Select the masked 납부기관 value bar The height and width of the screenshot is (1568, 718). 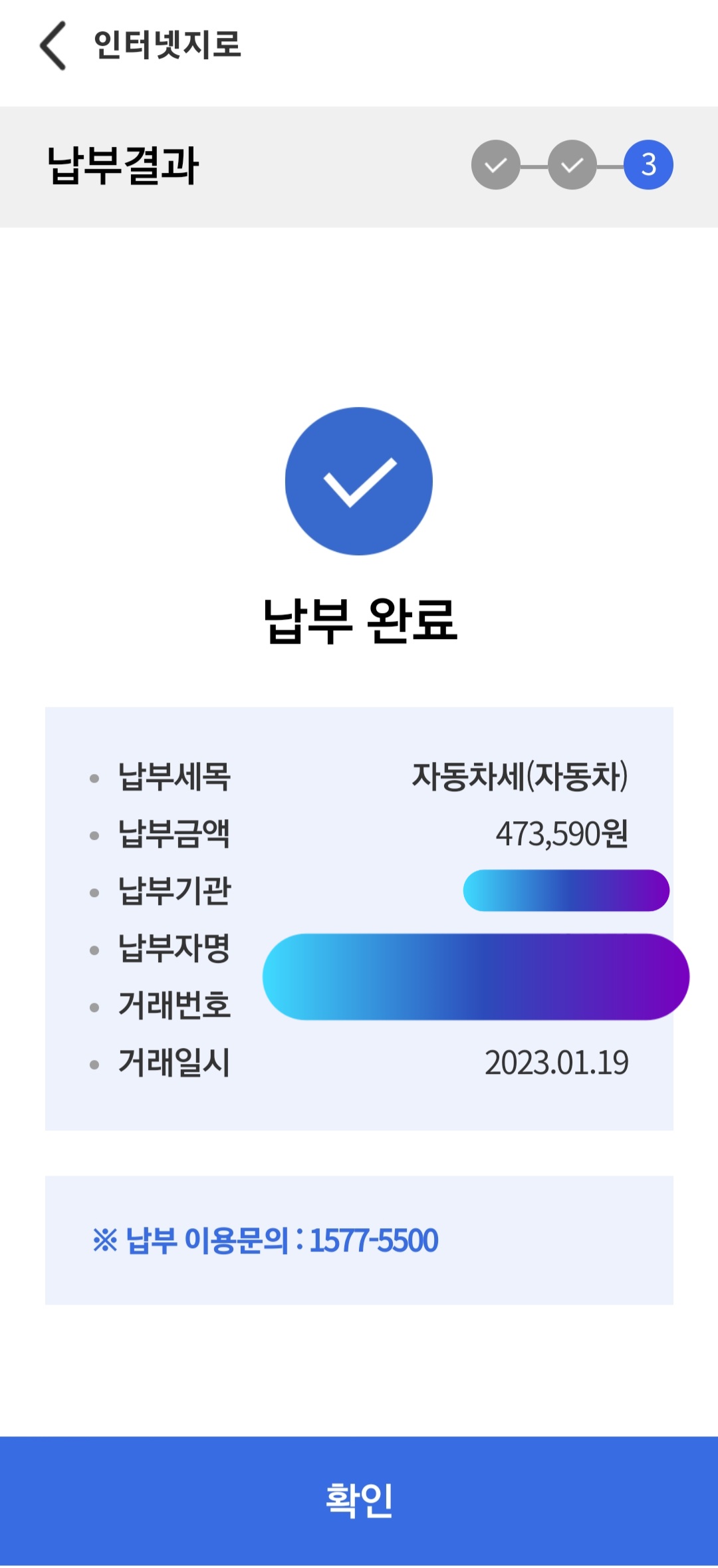pyautogui.click(x=566, y=890)
